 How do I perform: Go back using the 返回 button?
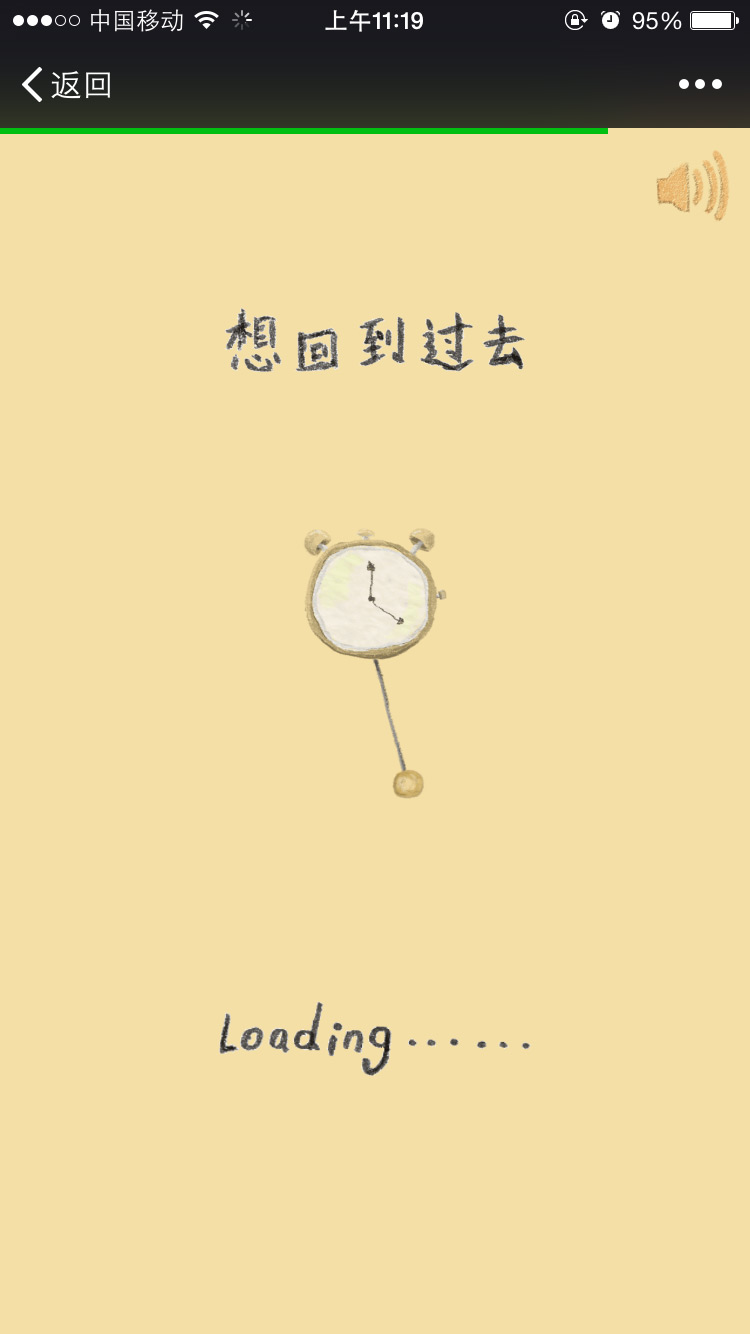(x=66, y=85)
